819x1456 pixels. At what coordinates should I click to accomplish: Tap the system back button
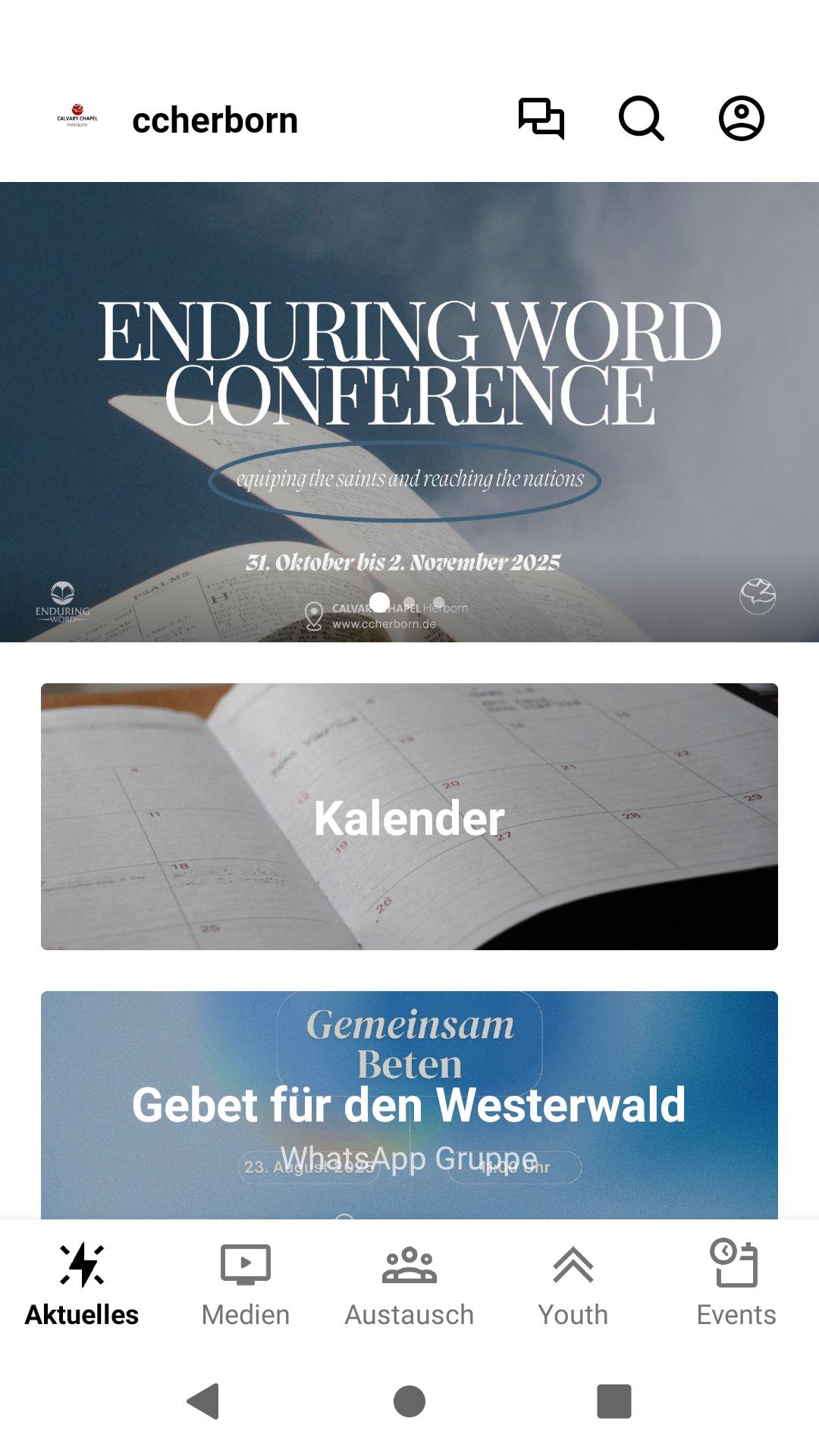(203, 1401)
